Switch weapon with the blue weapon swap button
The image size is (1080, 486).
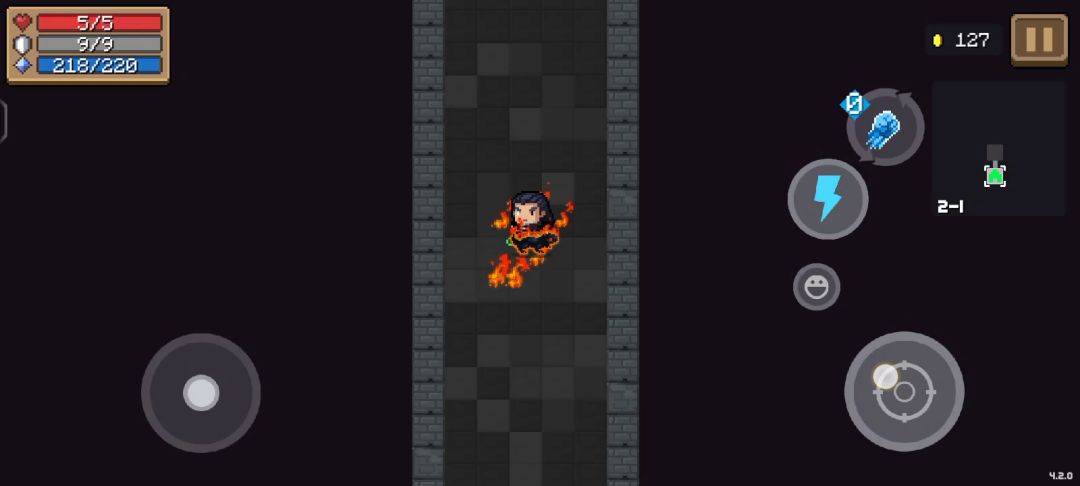[x=884, y=128]
